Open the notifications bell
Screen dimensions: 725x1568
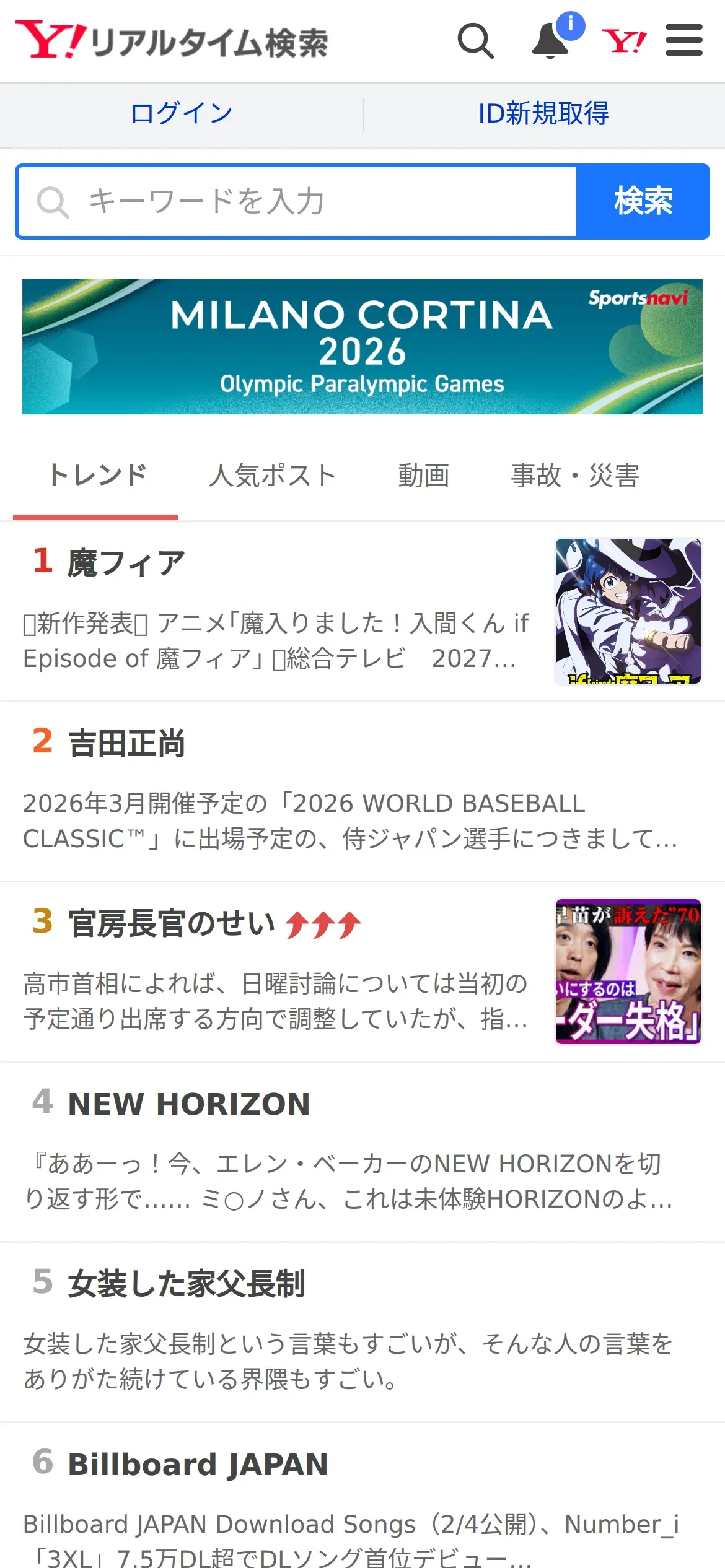click(x=551, y=41)
